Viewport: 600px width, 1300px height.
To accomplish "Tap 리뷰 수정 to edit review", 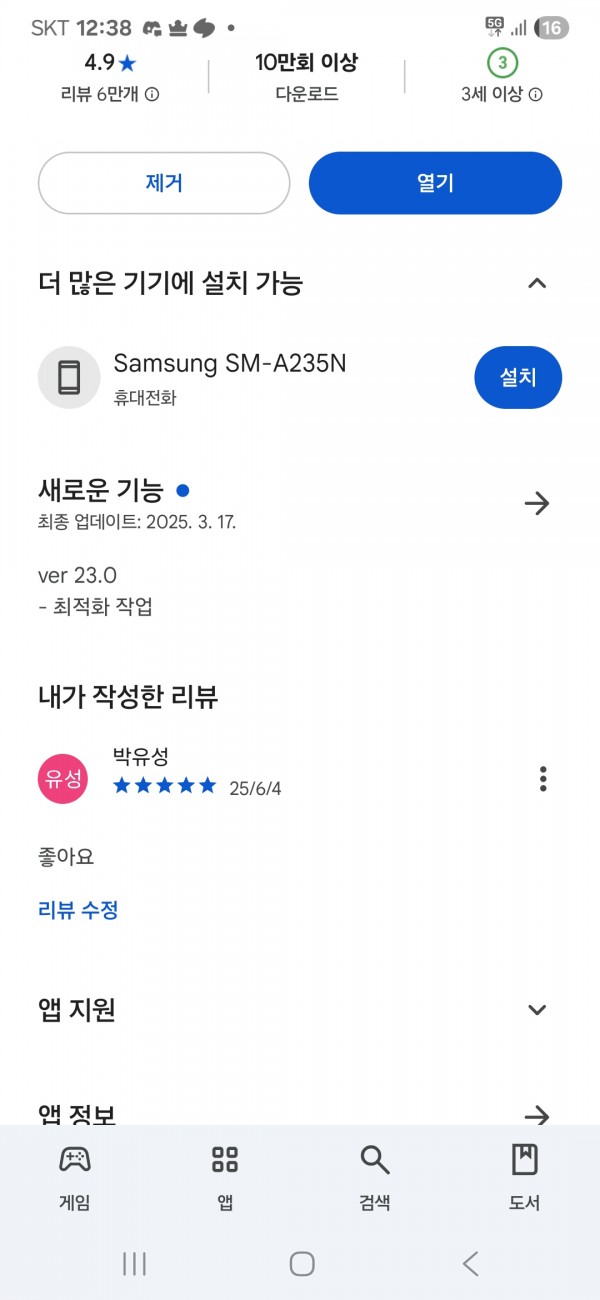I will [78, 910].
